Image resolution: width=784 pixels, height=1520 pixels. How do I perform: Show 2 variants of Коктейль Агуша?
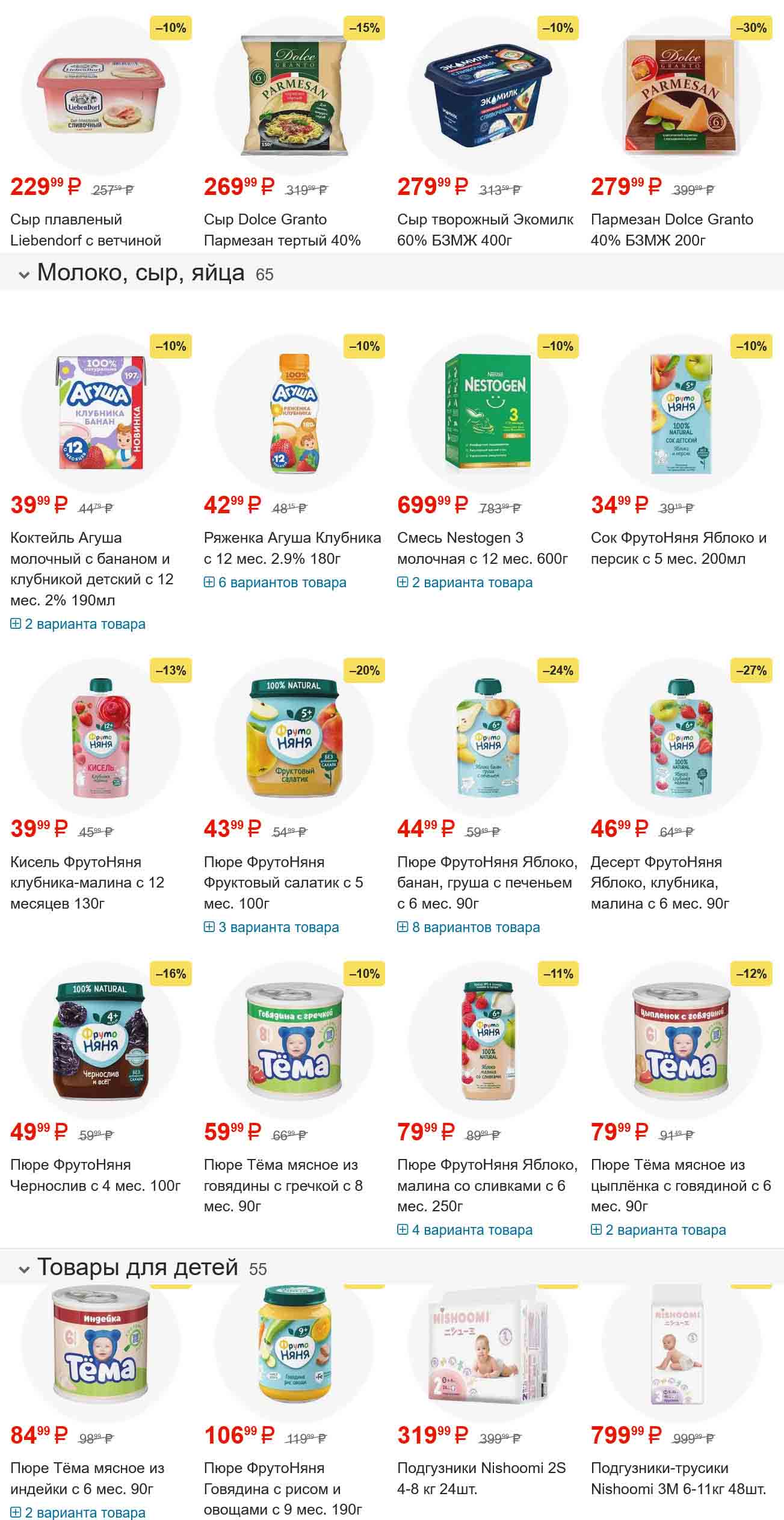point(78,624)
